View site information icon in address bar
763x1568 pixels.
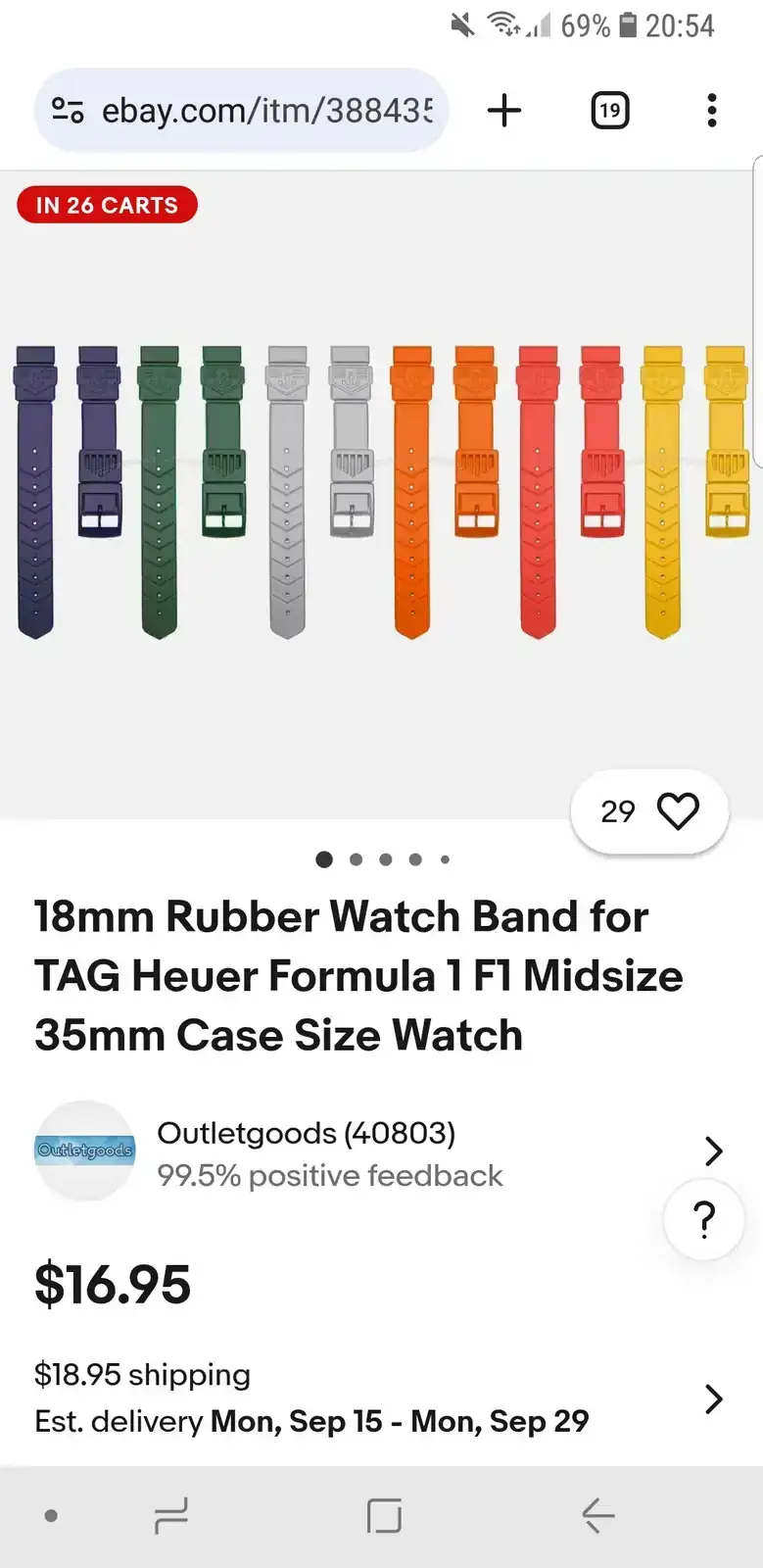tap(68, 111)
